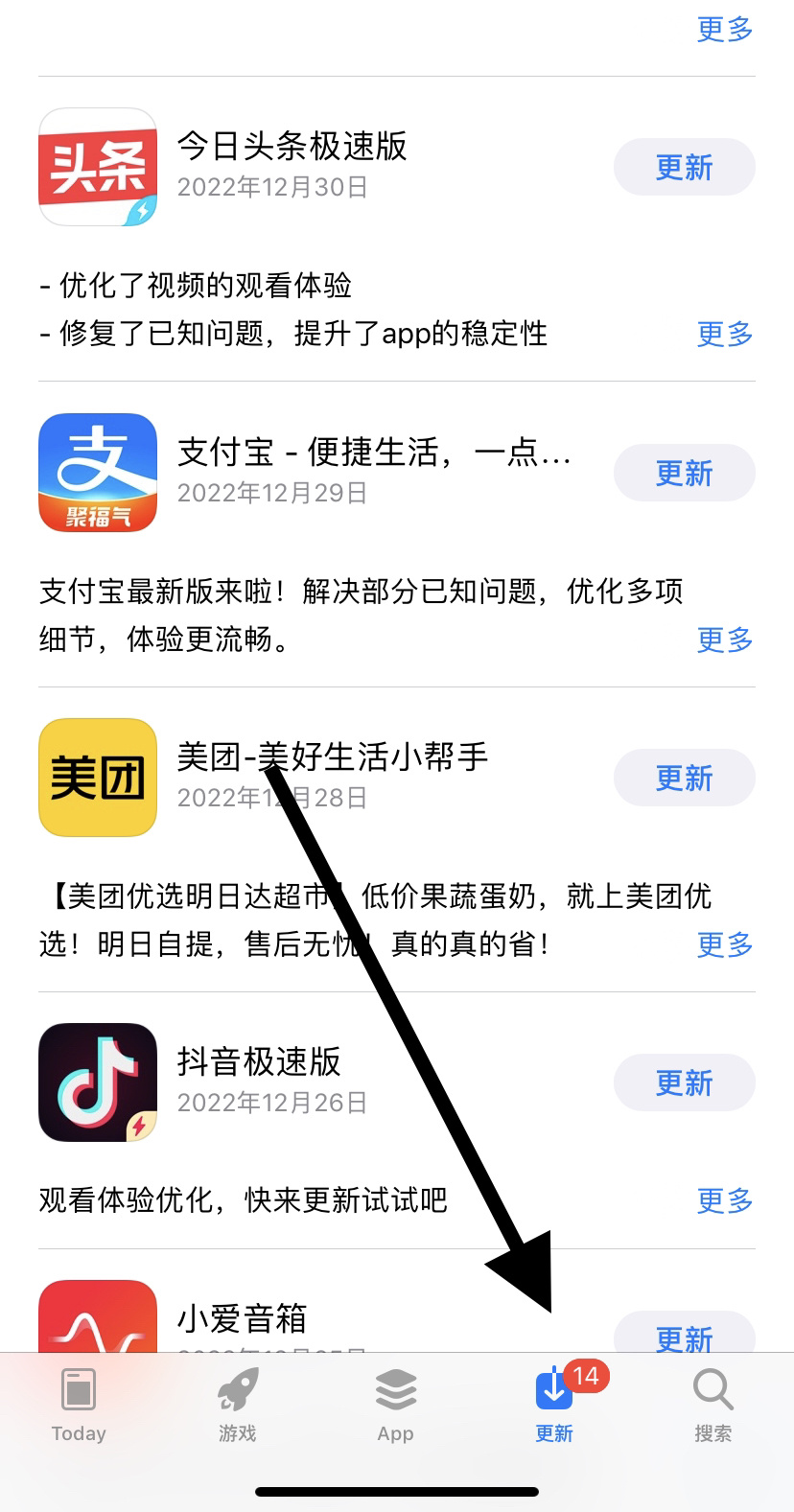Go to the 搜索 tab
This screenshot has width=794, height=1512.
click(x=712, y=1406)
